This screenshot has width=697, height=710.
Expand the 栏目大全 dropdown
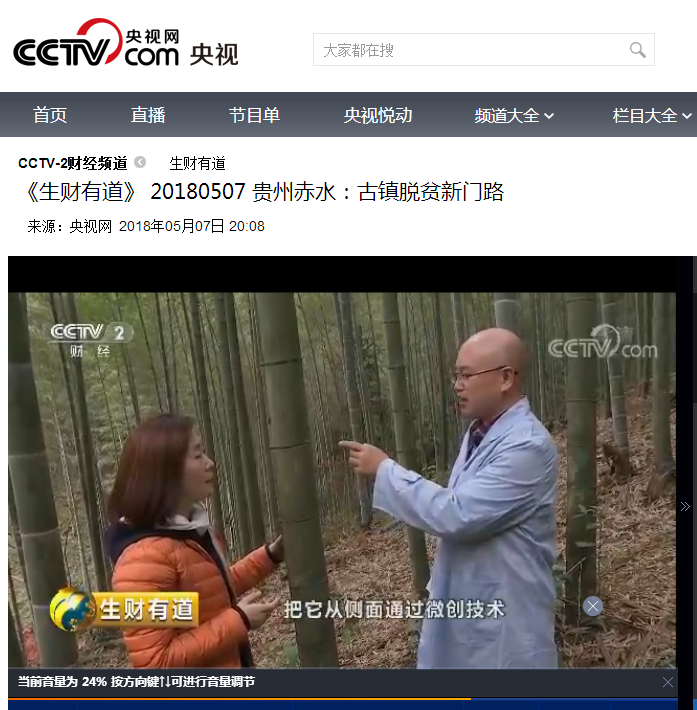[652, 115]
